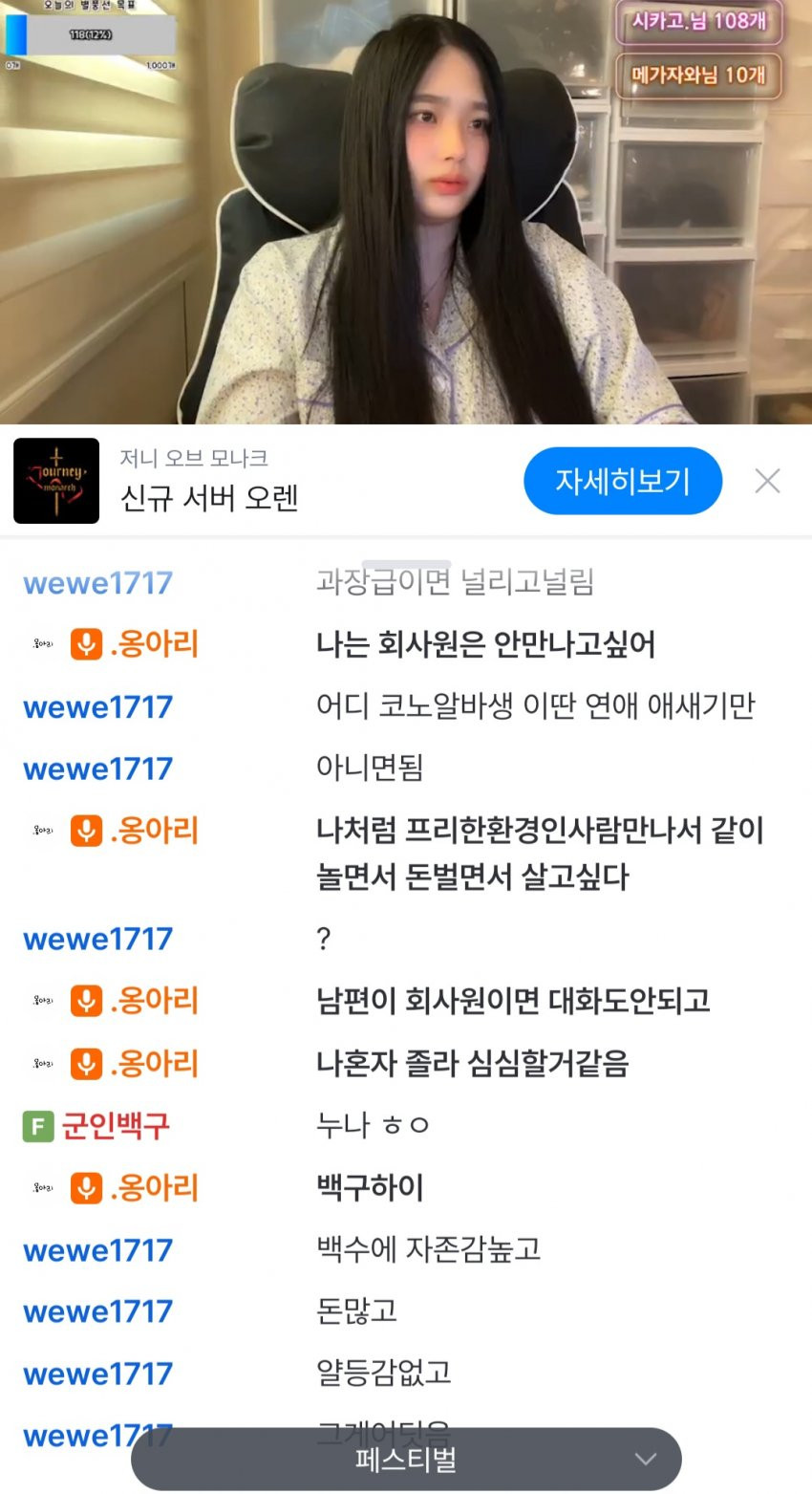Tap the 자세히보기 button on the ad banner
The width and height of the screenshot is (812, 1494).
coord(623,481)
